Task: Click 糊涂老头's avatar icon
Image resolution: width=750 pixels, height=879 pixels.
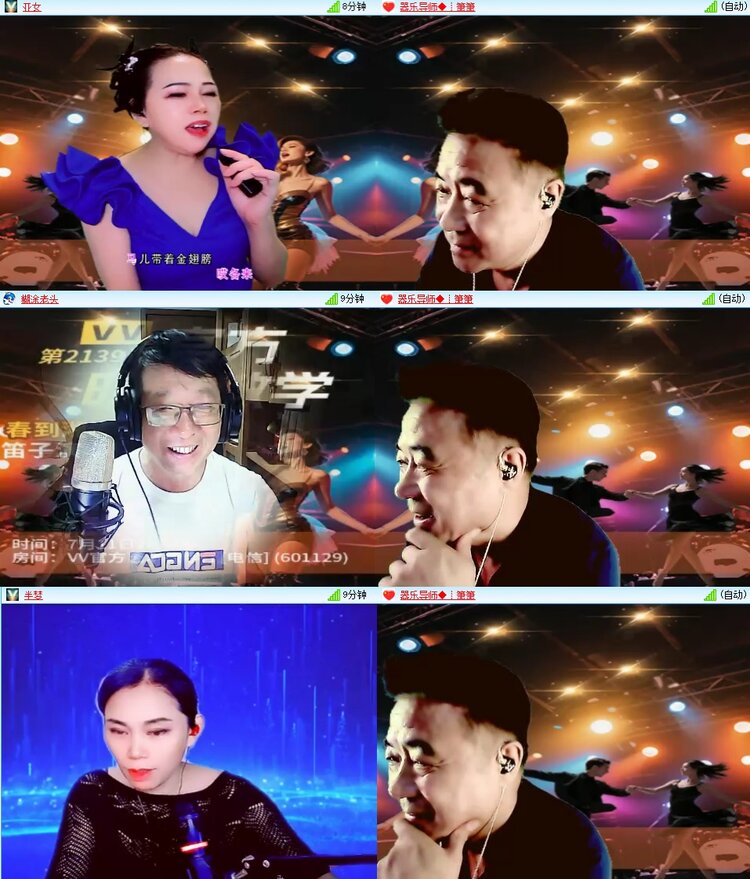Action: point(9,298)
